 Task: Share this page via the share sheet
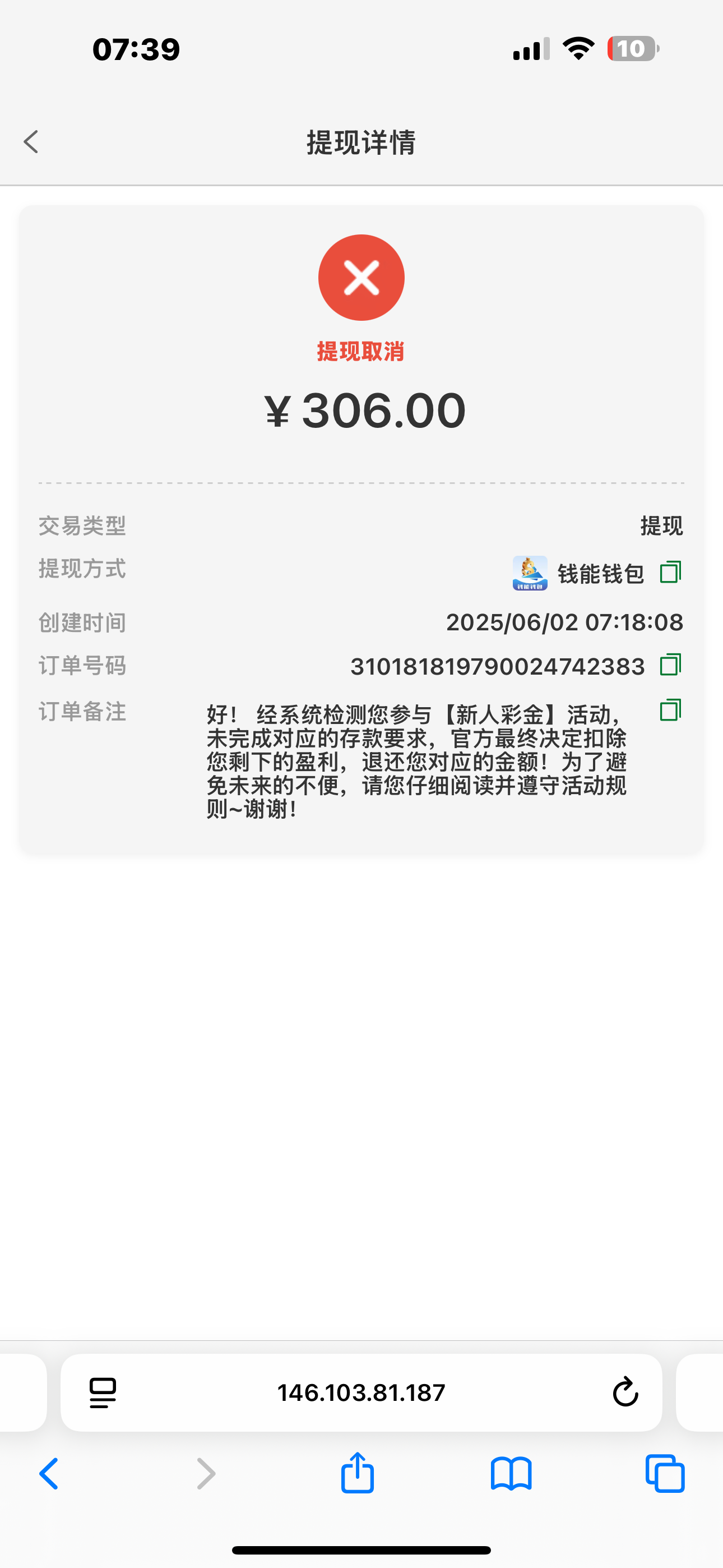tap(357, 1473)
